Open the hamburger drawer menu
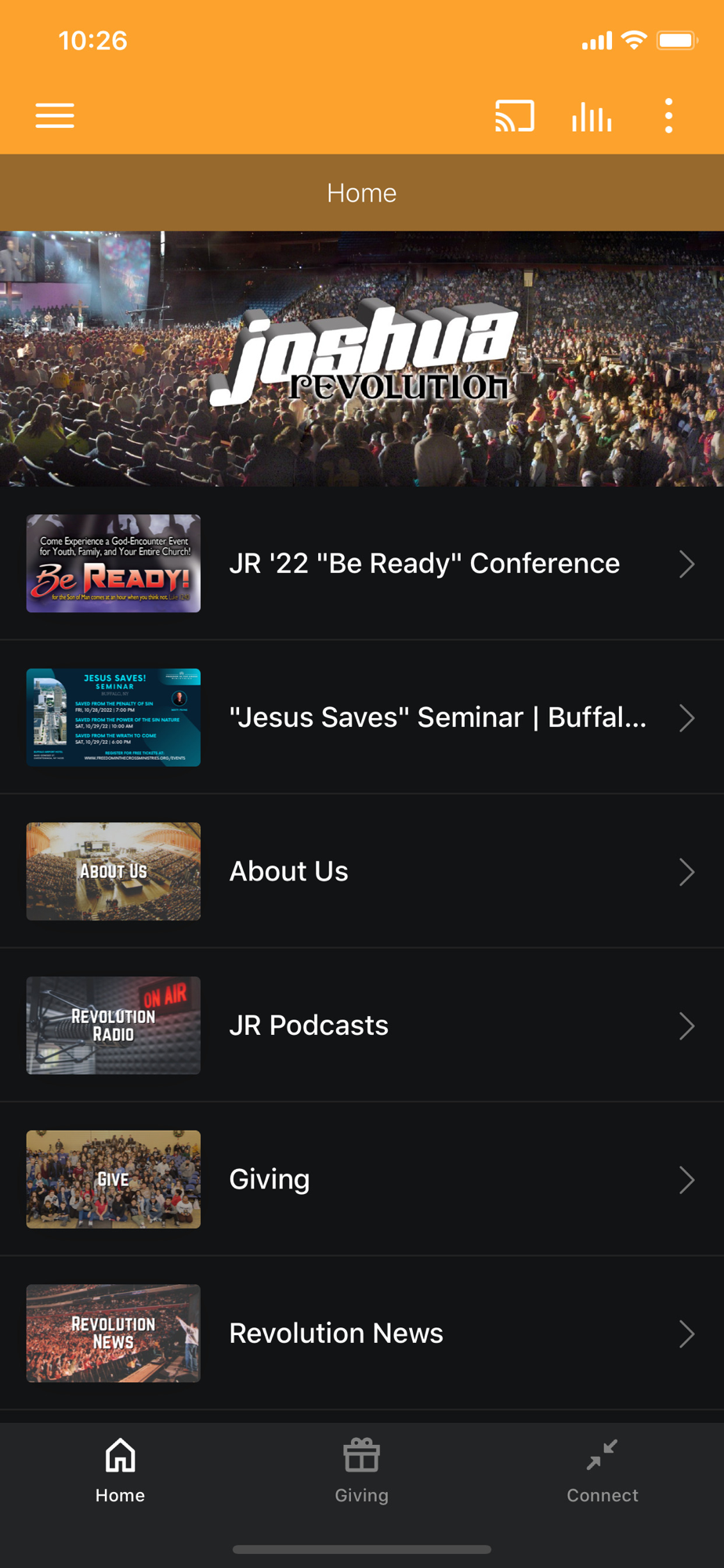The height and width of the screenshot is (1568, 724). pyautogui.click(x=55, y=116)
